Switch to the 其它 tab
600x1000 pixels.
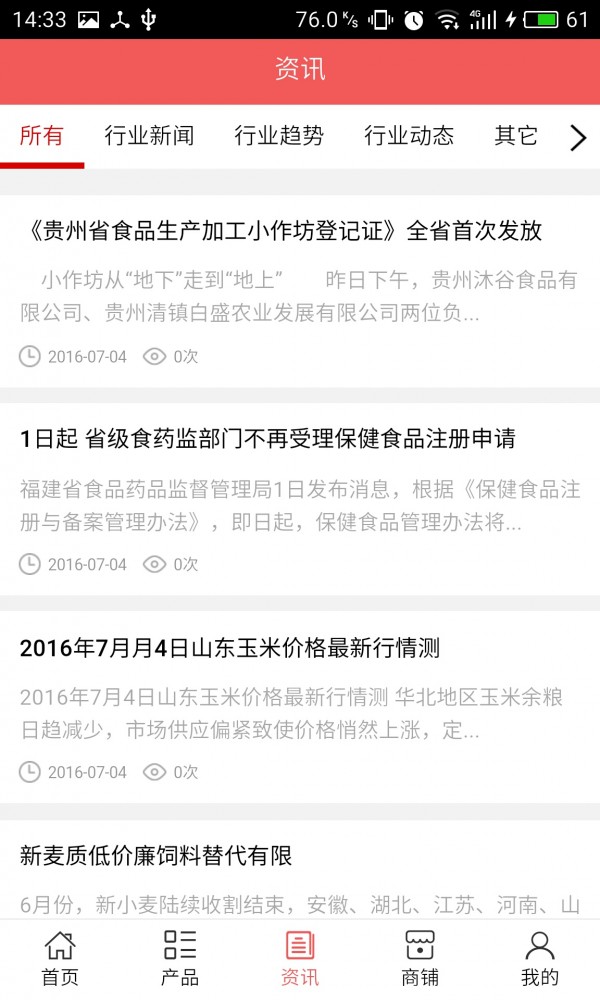click(x=516, y=136)
